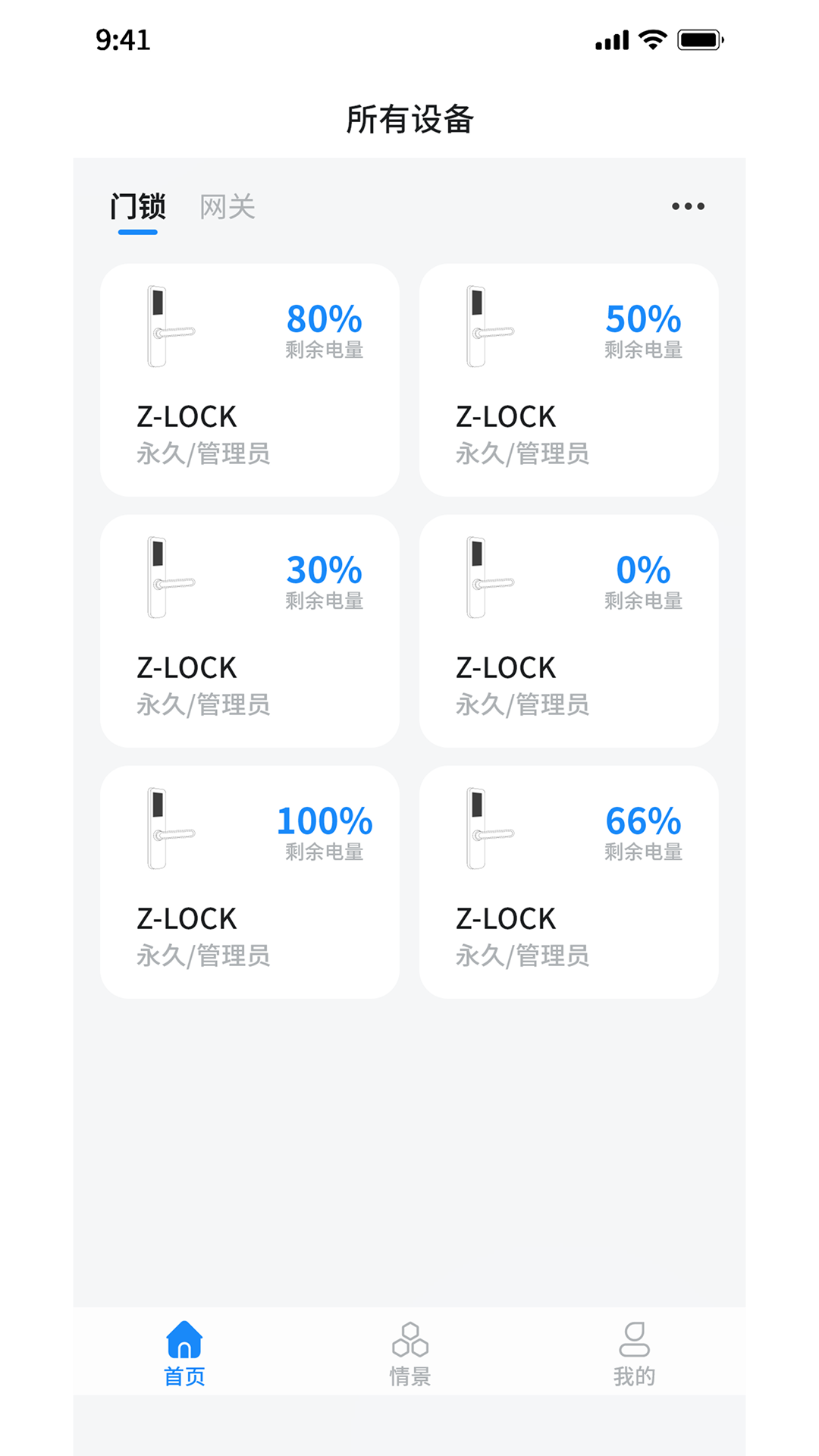This screenshot has height=1456, width=819.
Task: Switch to the 网关 gateway tab
Action: tap(227, 206)
